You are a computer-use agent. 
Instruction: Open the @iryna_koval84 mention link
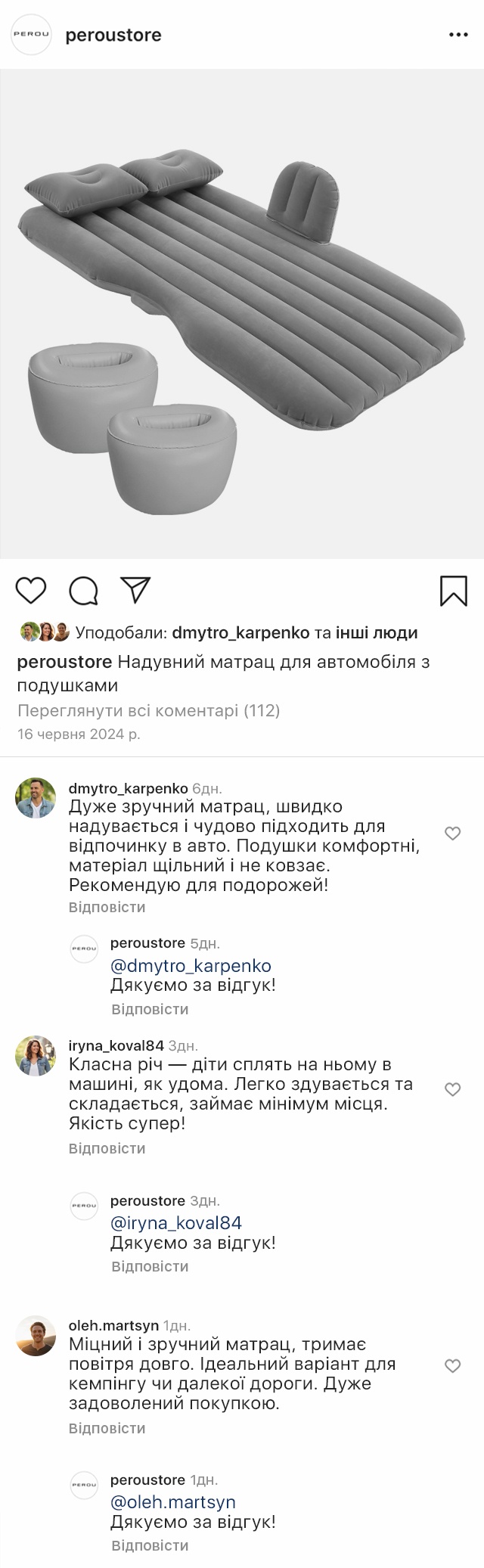tap(176, 1223)
